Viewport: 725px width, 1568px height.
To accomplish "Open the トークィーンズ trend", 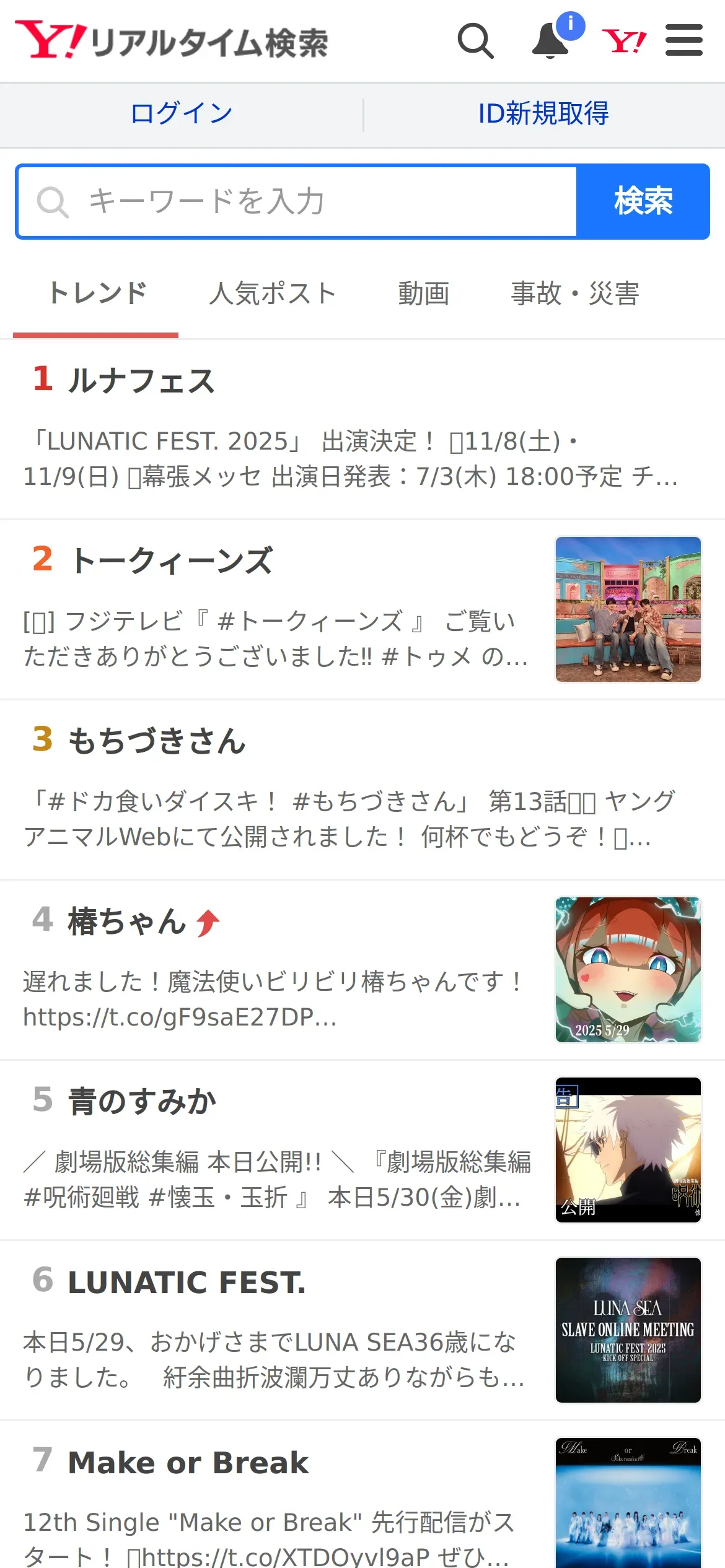I will click(171, 560).
